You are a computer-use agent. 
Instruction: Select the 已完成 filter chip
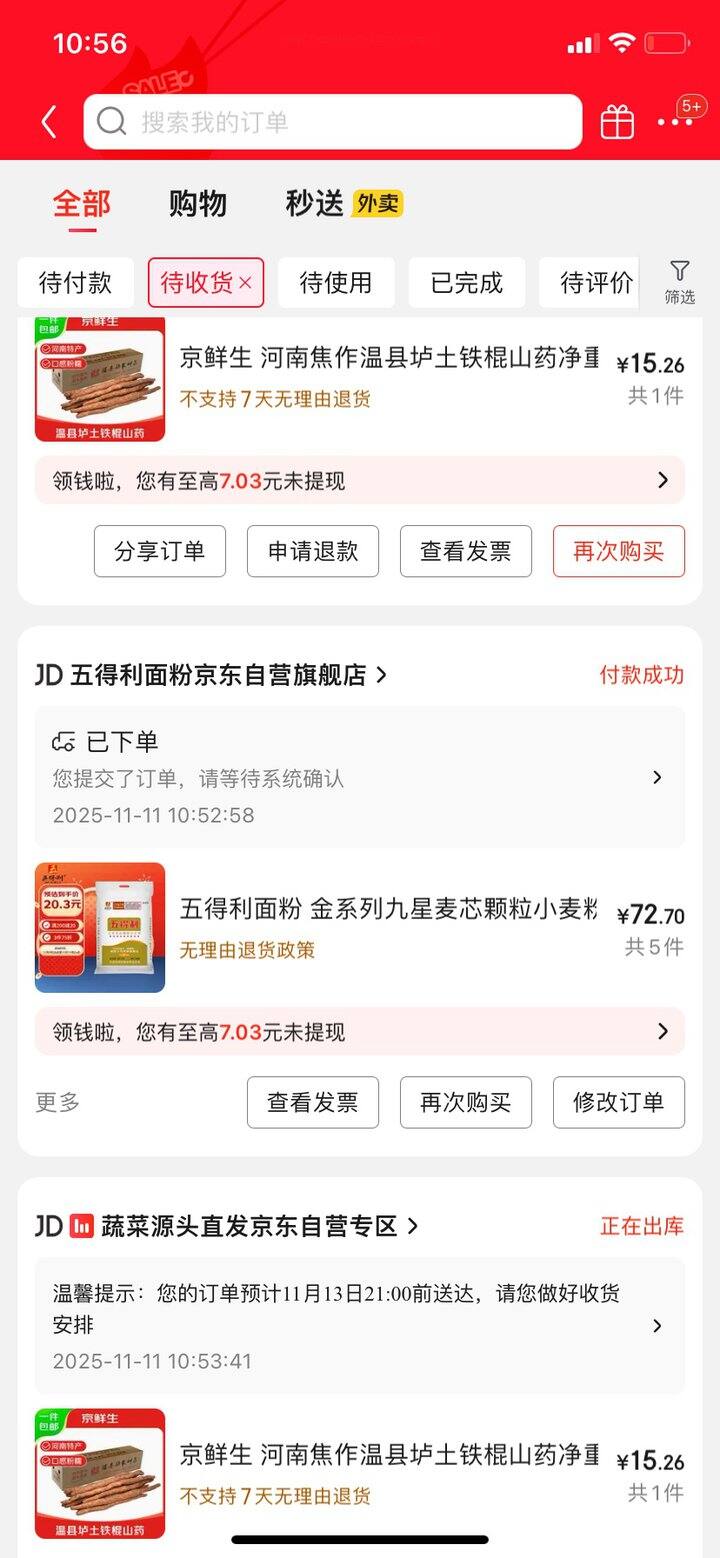(x=466, y=283)
